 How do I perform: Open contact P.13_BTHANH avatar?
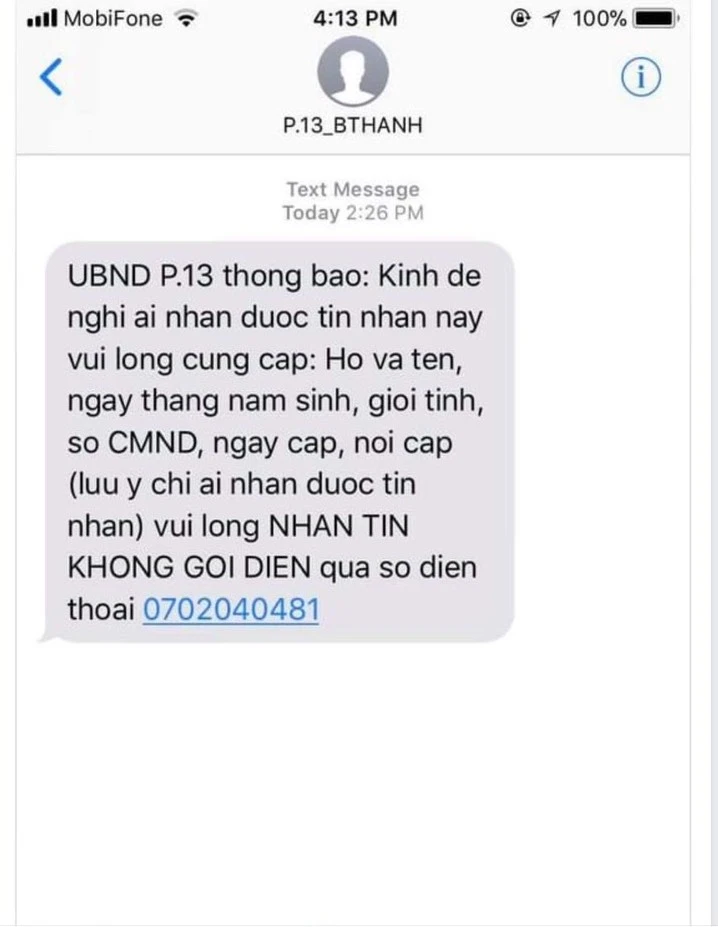point(352,73)
